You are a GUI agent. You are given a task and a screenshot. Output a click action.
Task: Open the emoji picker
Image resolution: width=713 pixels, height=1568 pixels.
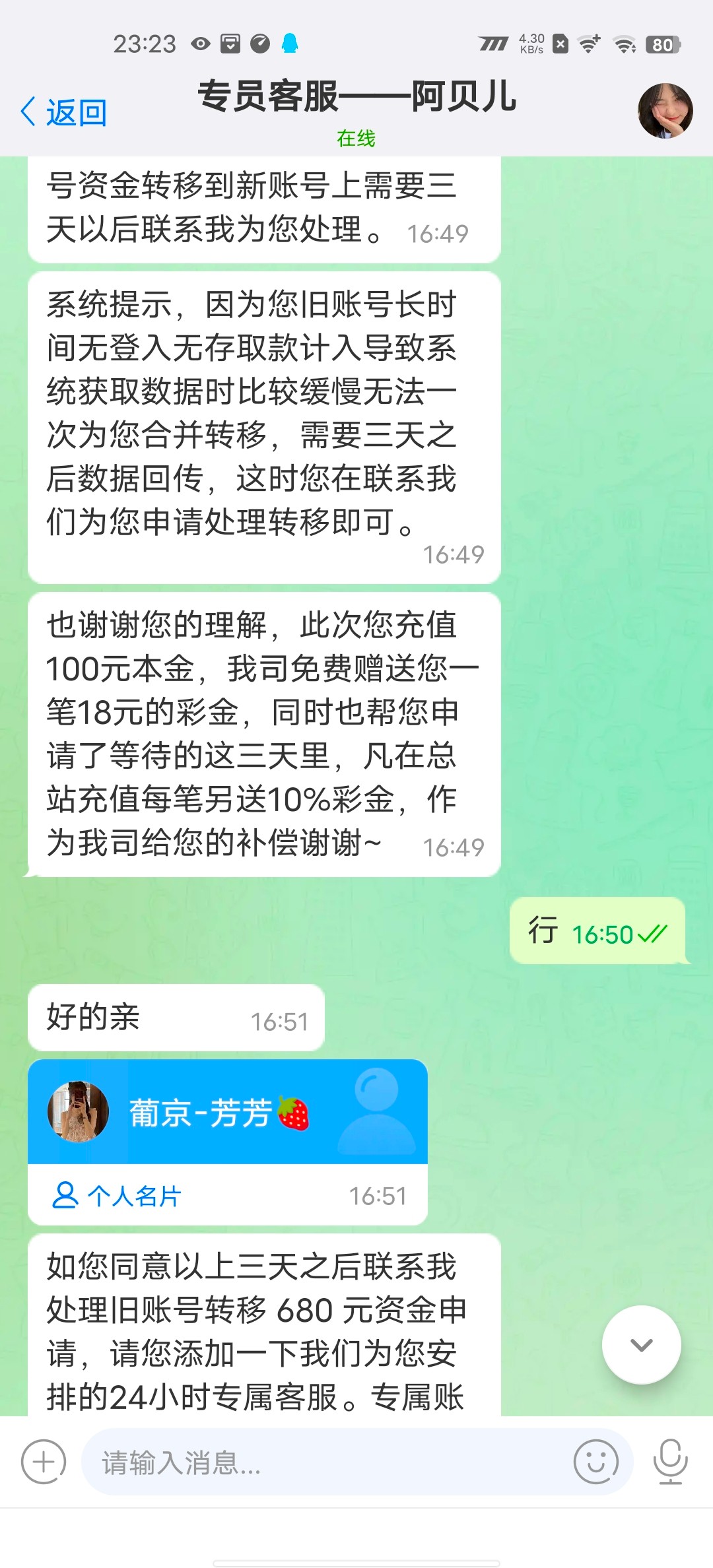click(595, 1462)
